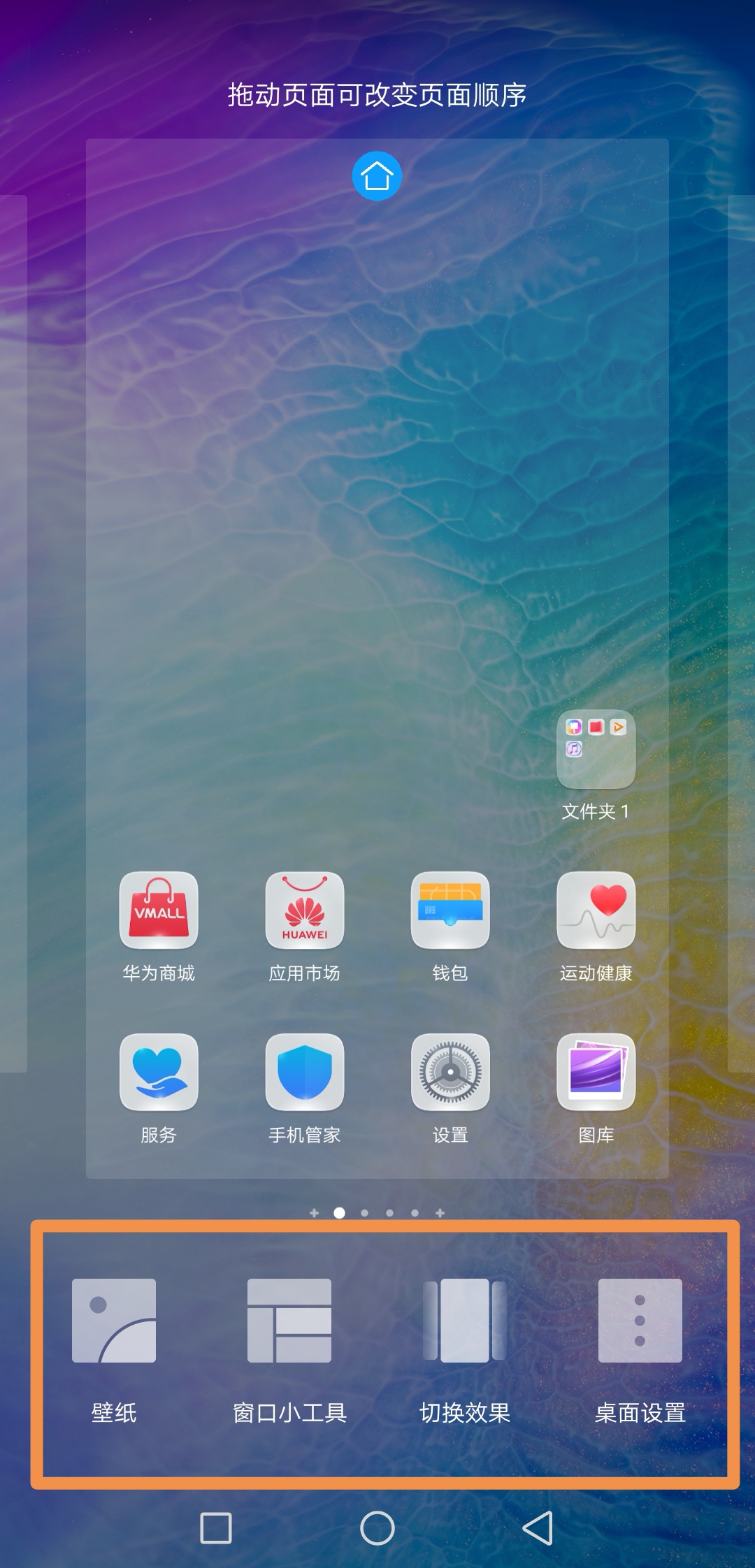The width and height of the screenshot is (755, 1568).
Task: Tap the system back button
Action: click(538, 1528)
